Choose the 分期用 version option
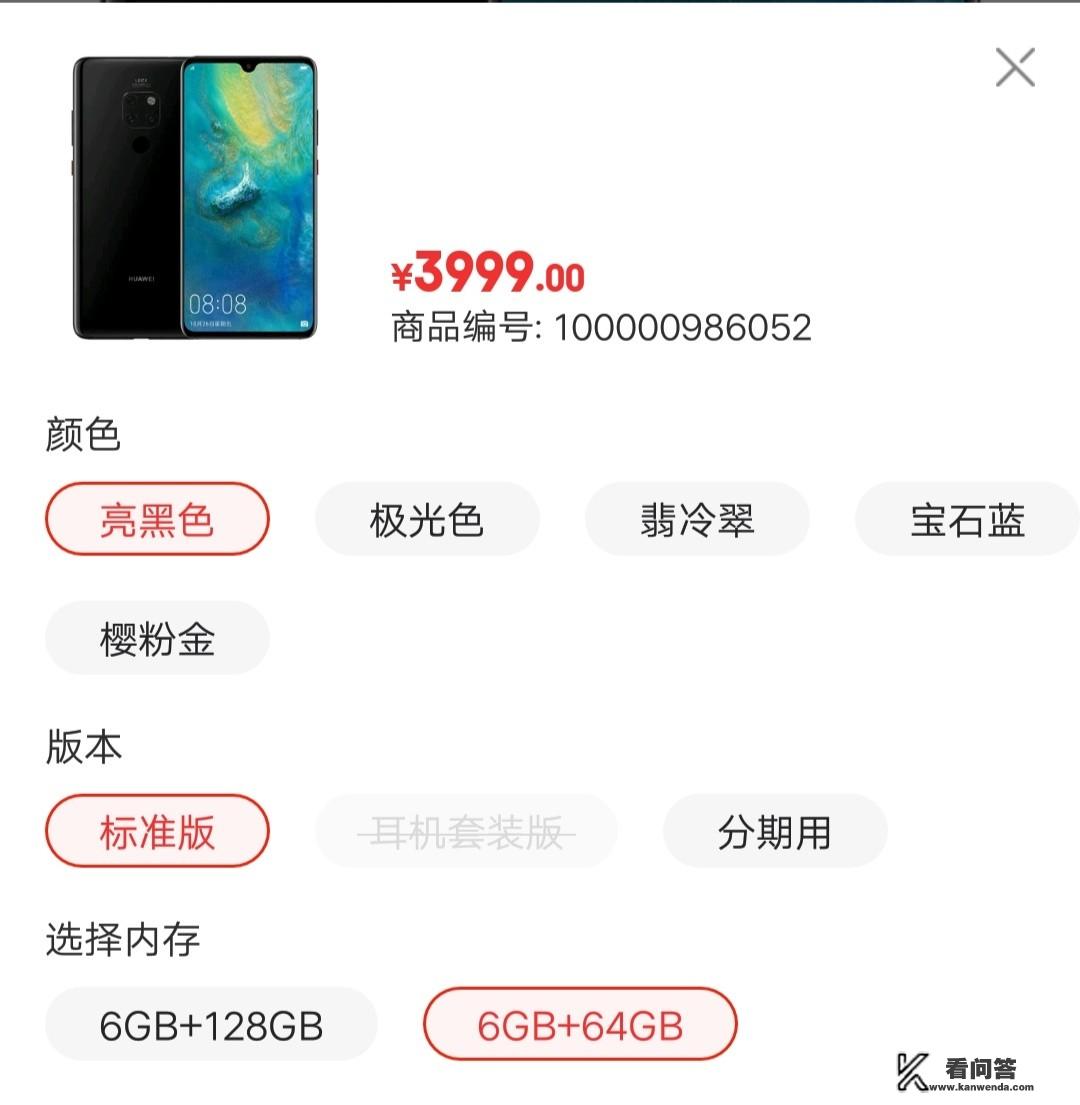1080x1105 pixels. pyautogui.click(x=775, y=831)
